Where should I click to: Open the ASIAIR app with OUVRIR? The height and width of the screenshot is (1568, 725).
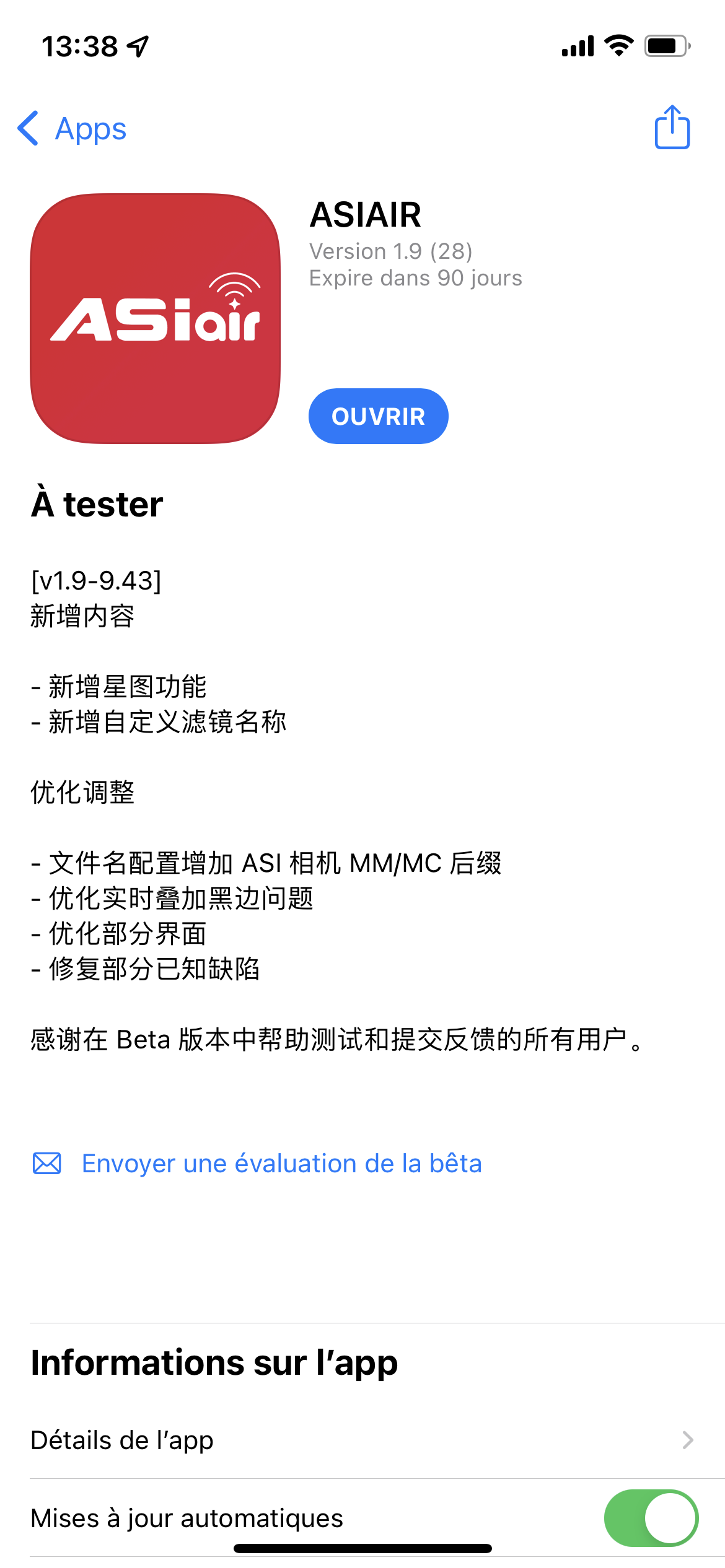(378, 416)
